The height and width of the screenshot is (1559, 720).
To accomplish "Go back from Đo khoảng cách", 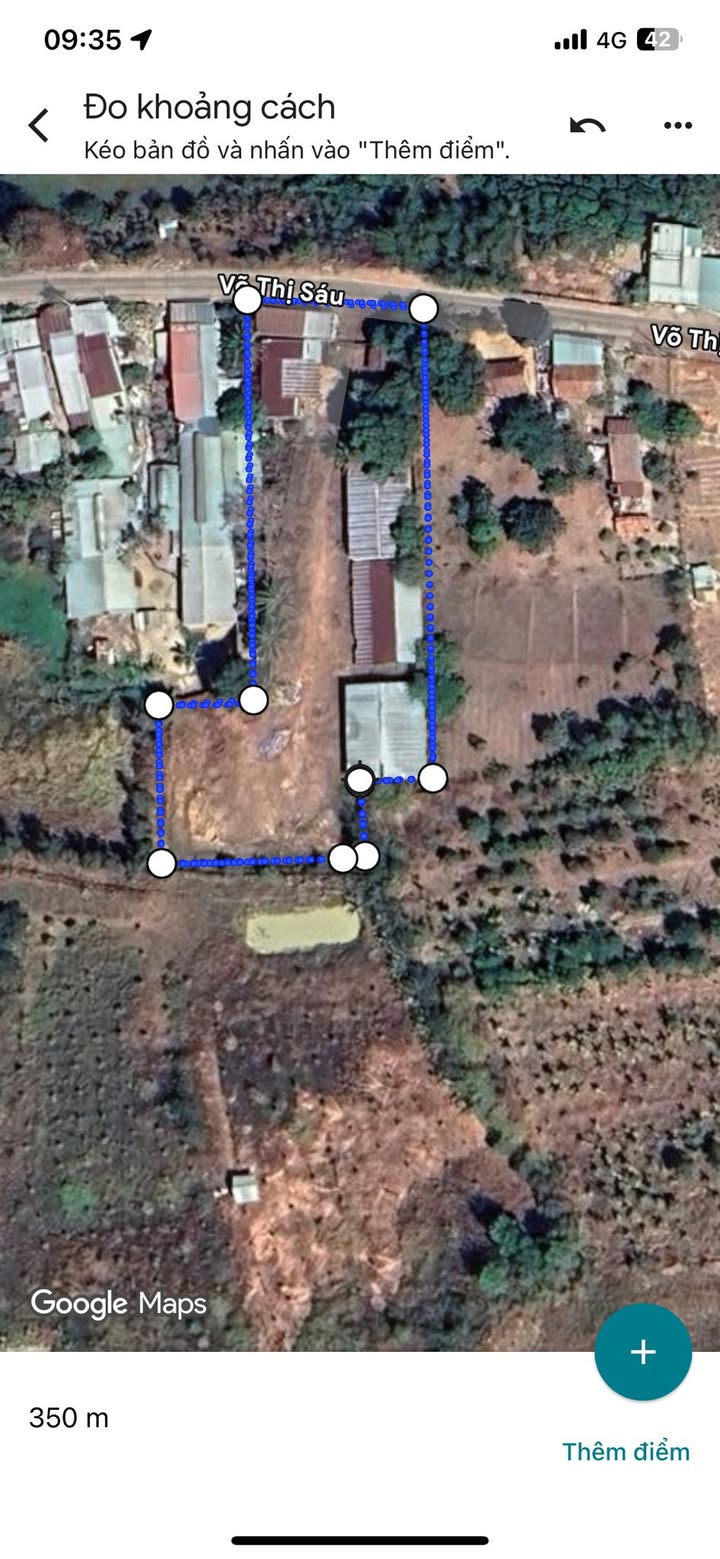I will pos(38,126).
